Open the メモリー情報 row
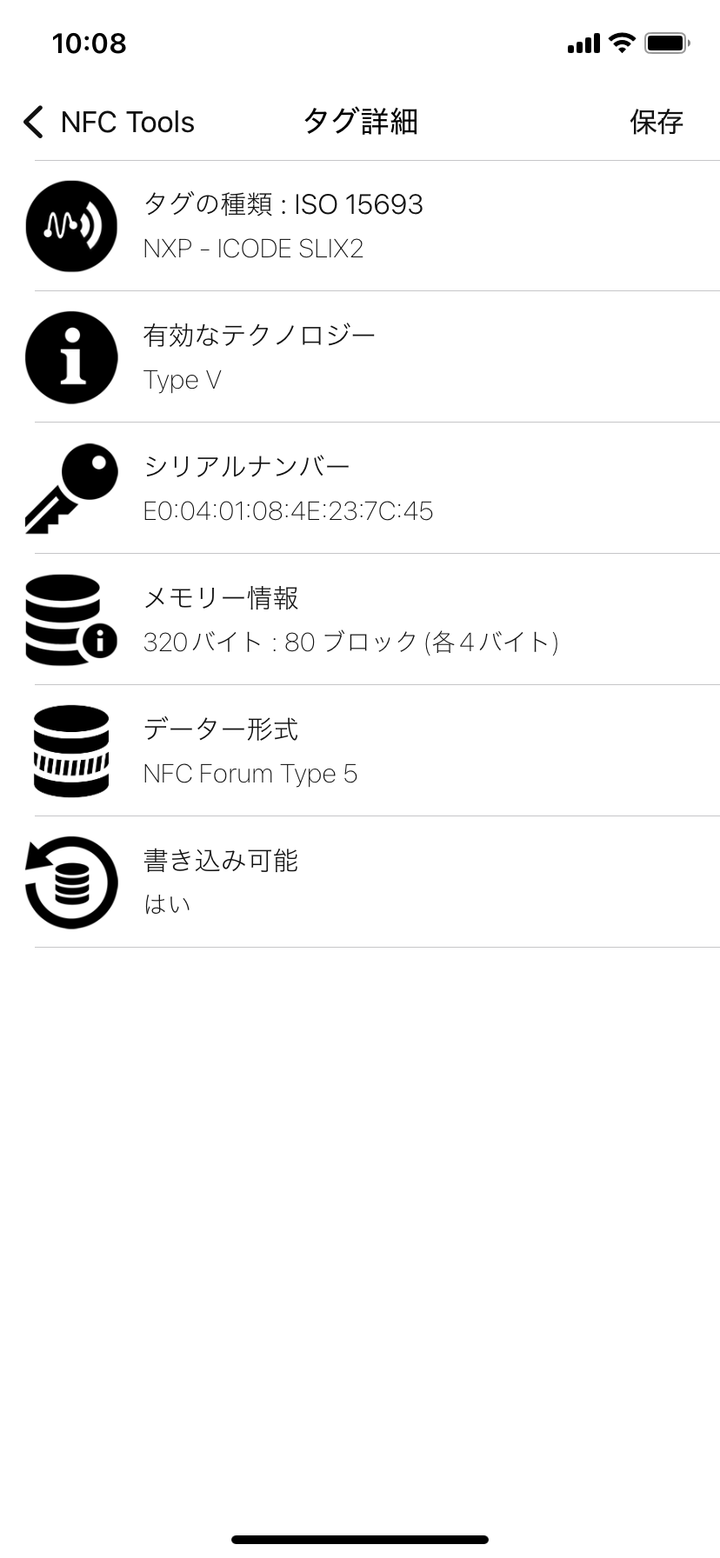The image size is (720, 1558). click(360, 619)
